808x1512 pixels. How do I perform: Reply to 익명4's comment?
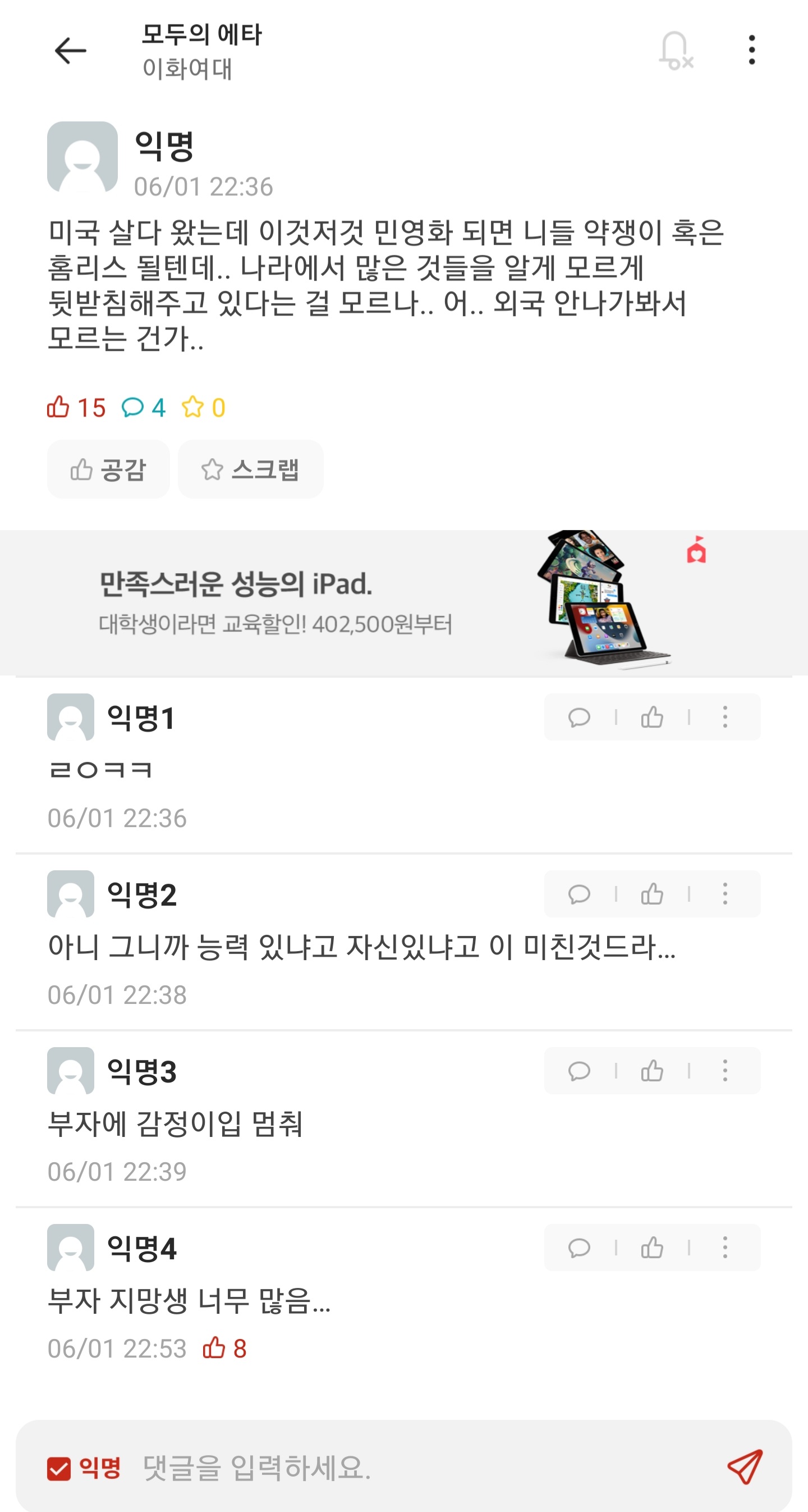pos(579,1248)
